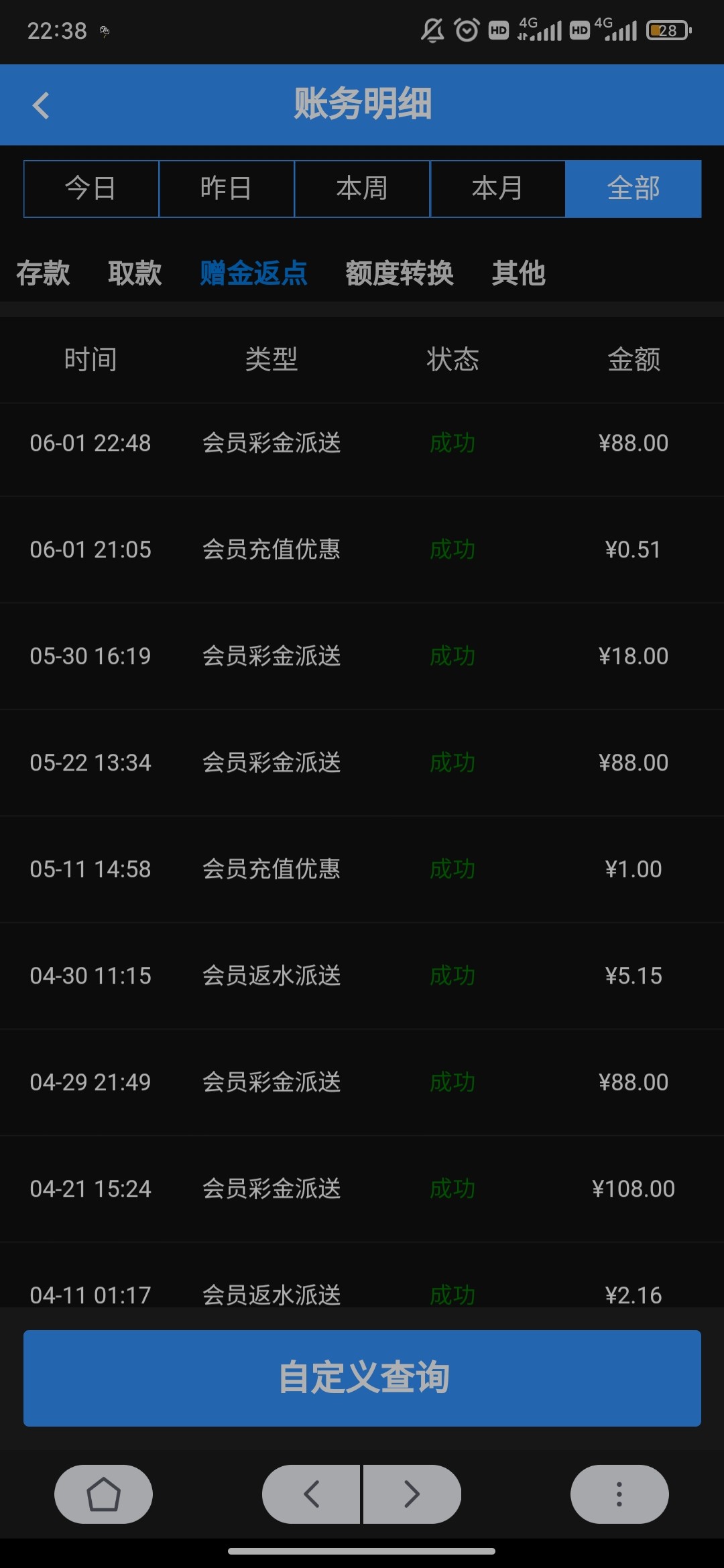Navigate forward with browser right arrow
The width and height of the screenshot is (724, 1568).
(412, 1494)
